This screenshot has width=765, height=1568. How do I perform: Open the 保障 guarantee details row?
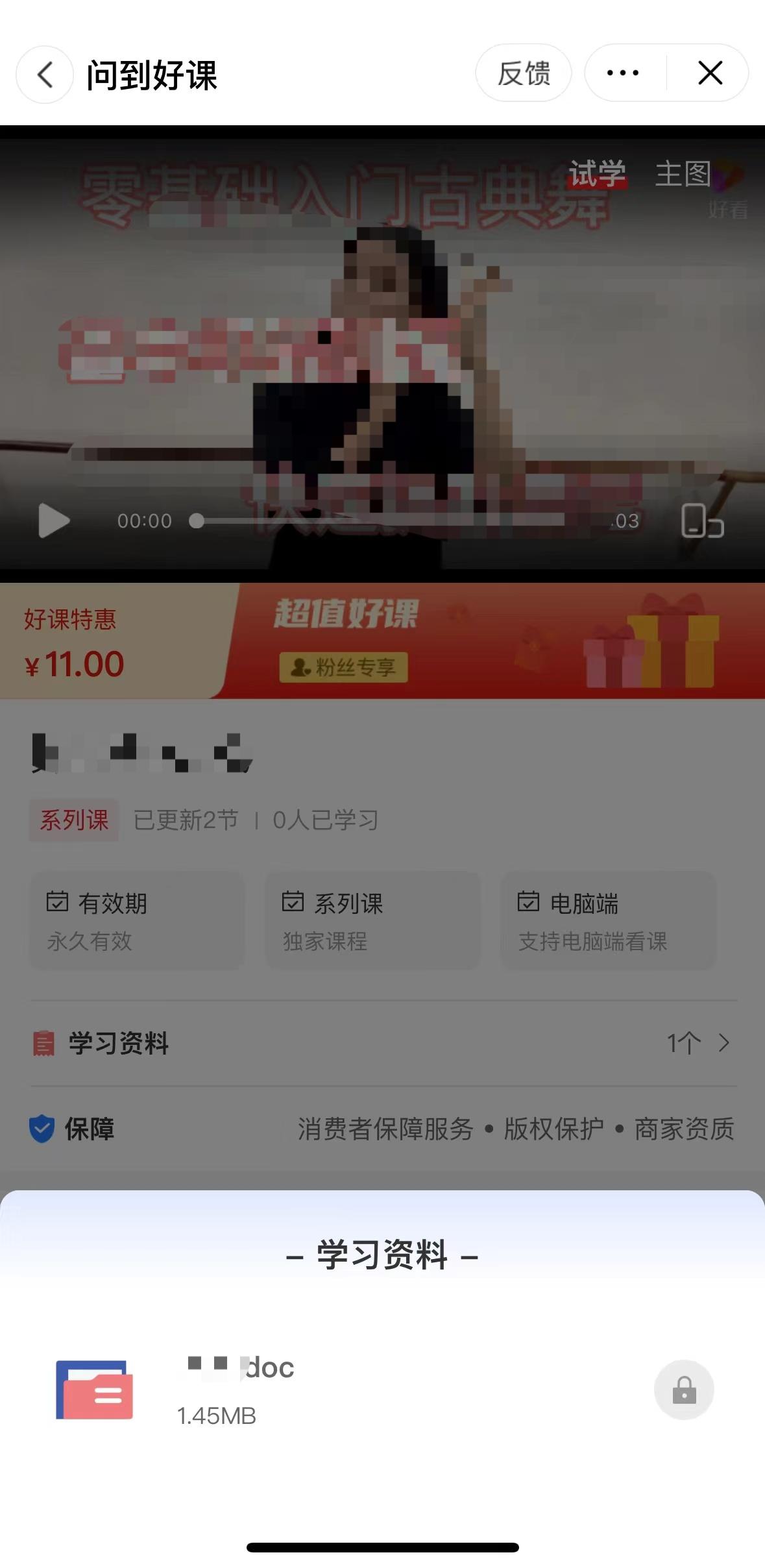point(383,1129)
